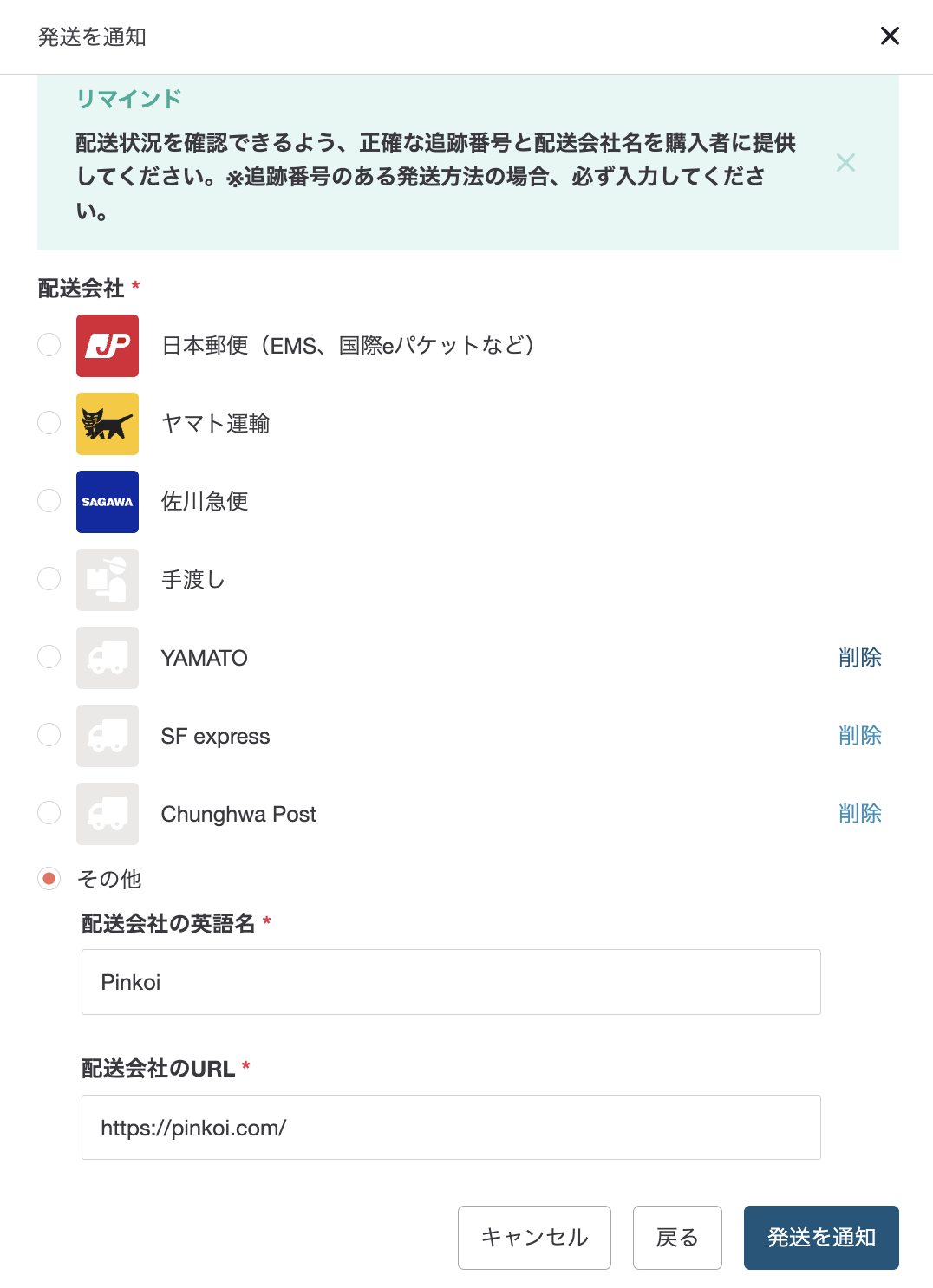Remove the Chunghwa Post carrier entry
The height and width of the screenshot is (1288, 933).
[x=859, y=814]
